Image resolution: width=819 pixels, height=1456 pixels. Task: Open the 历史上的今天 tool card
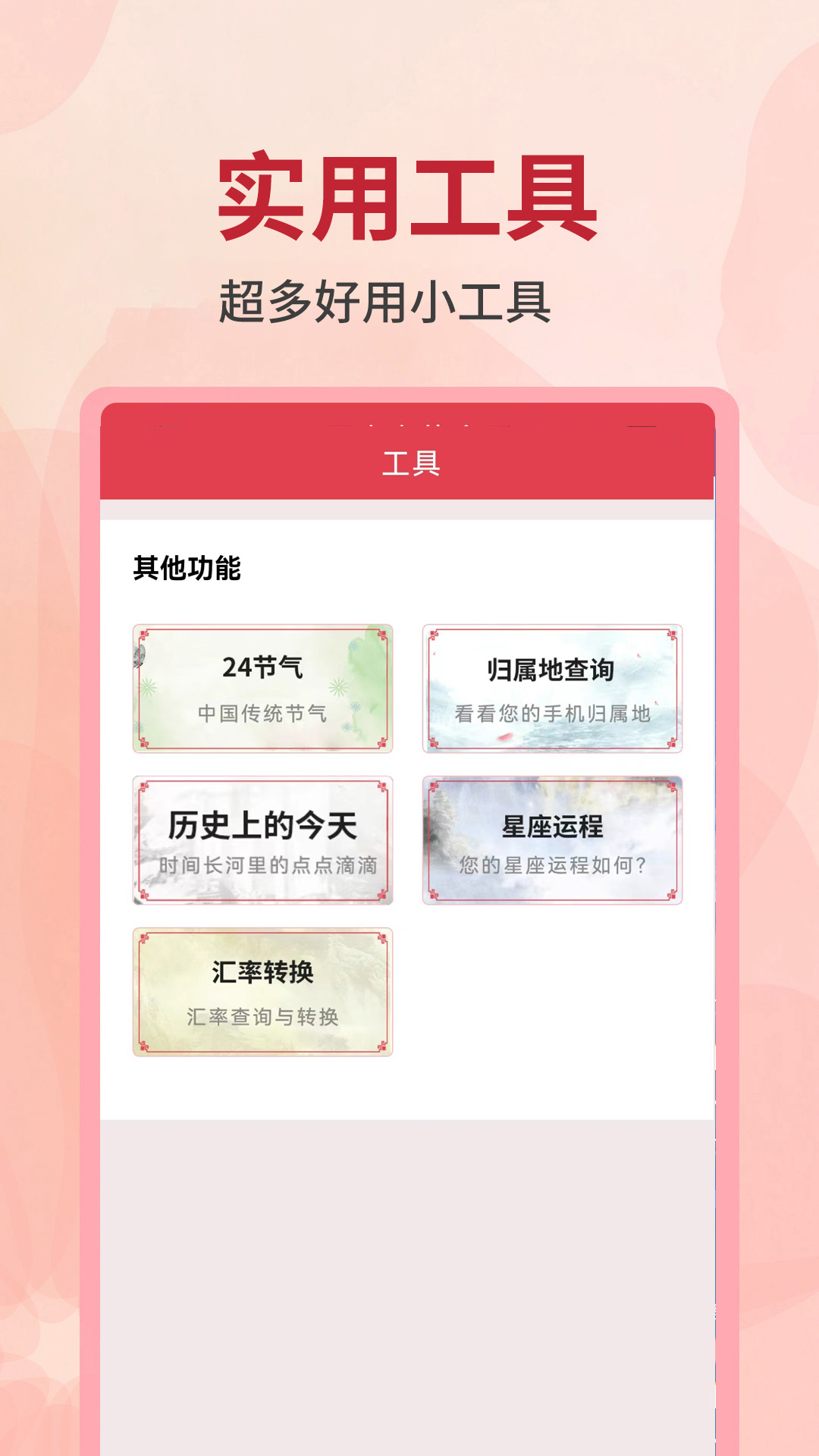tap(264, 838)
